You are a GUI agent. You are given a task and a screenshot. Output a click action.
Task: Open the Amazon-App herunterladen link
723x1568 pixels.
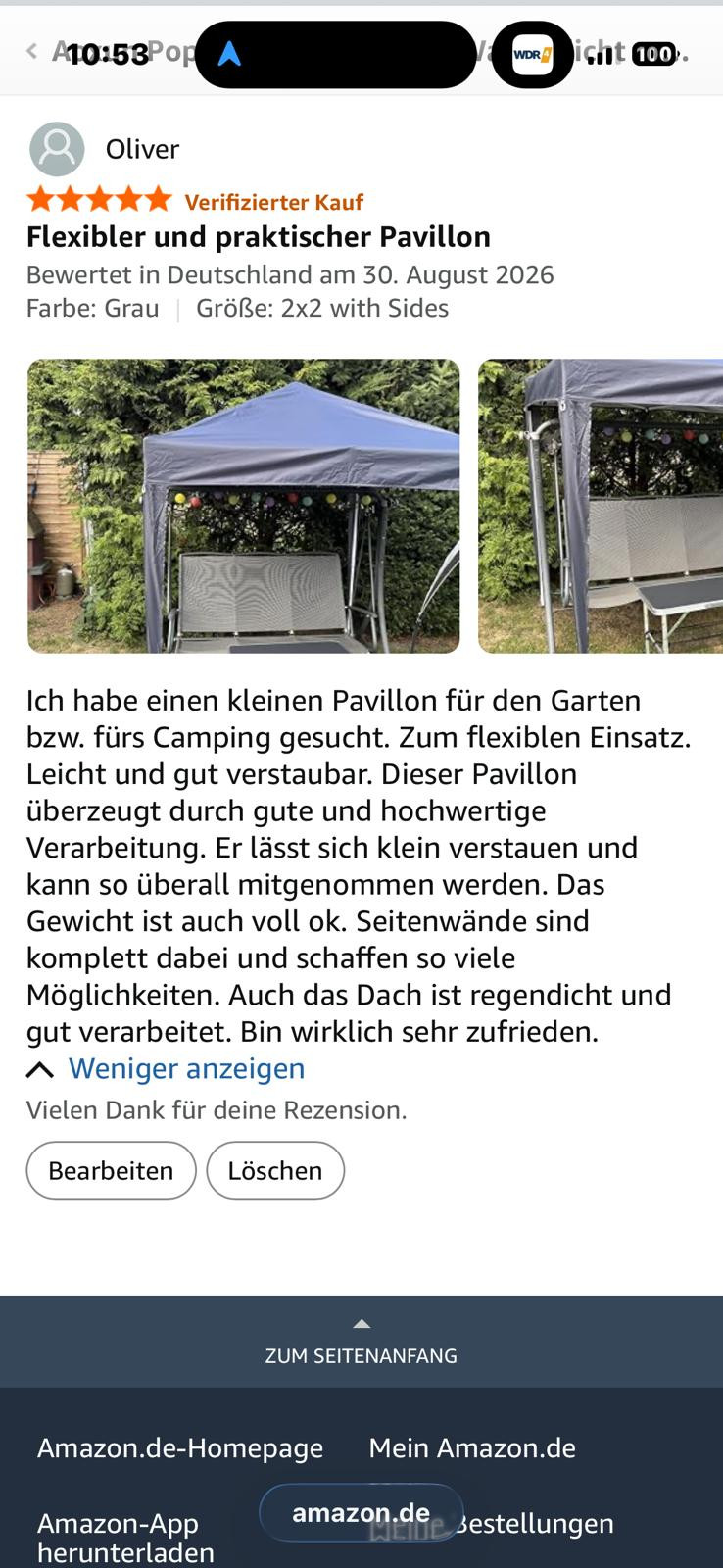point(125,1538)
